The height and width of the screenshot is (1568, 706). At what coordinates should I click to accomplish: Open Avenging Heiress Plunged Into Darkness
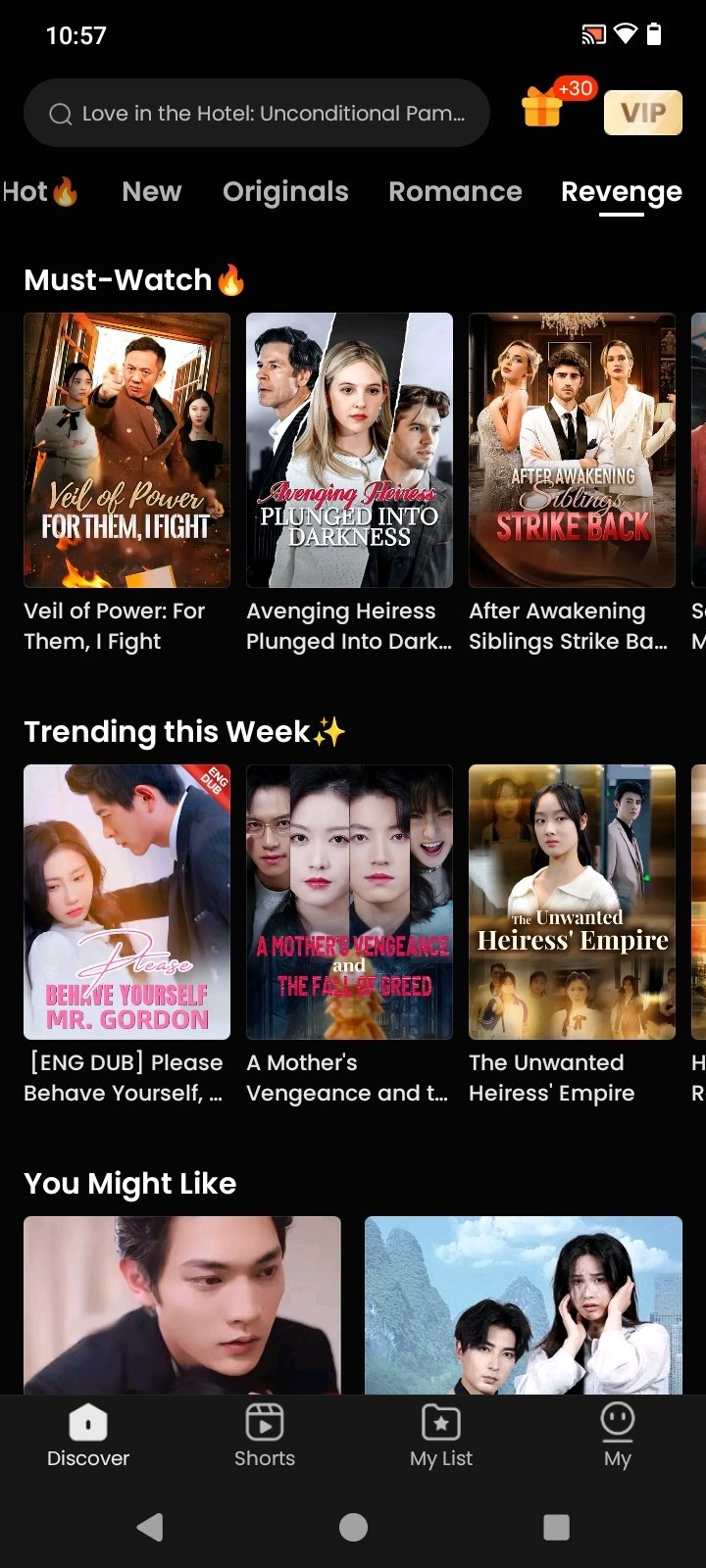(349, 451)
